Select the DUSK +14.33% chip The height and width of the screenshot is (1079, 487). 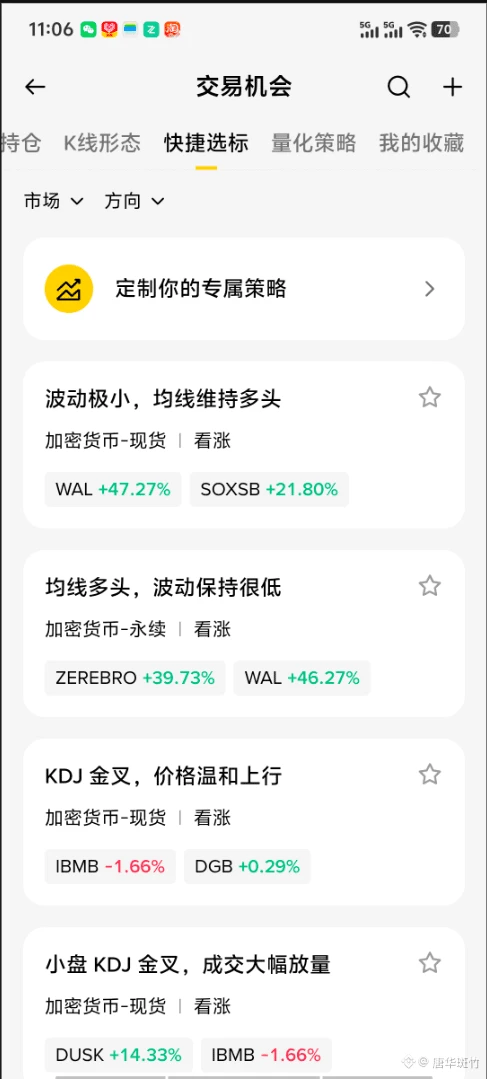(x=118, y=1055)
